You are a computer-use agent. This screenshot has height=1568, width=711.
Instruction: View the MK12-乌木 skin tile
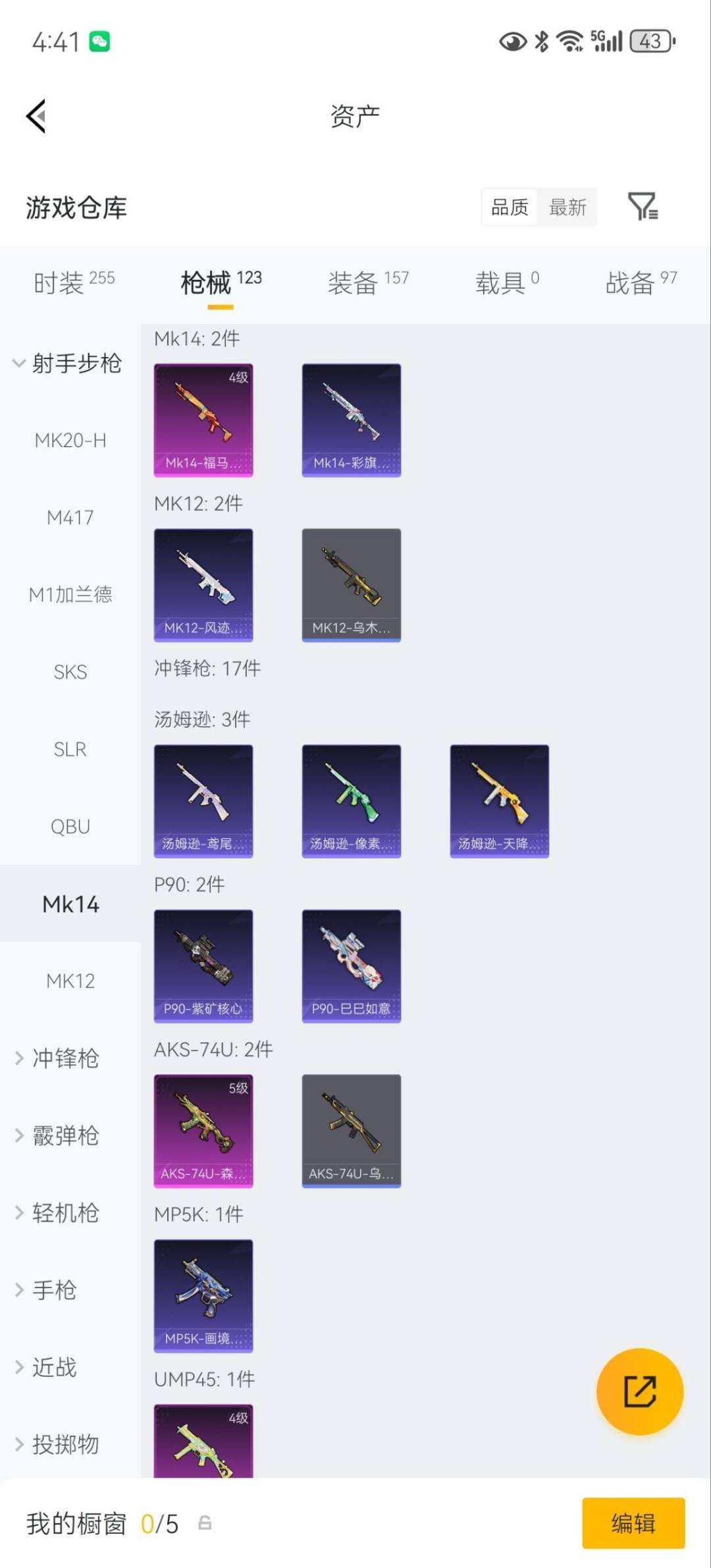coord(352,585)
